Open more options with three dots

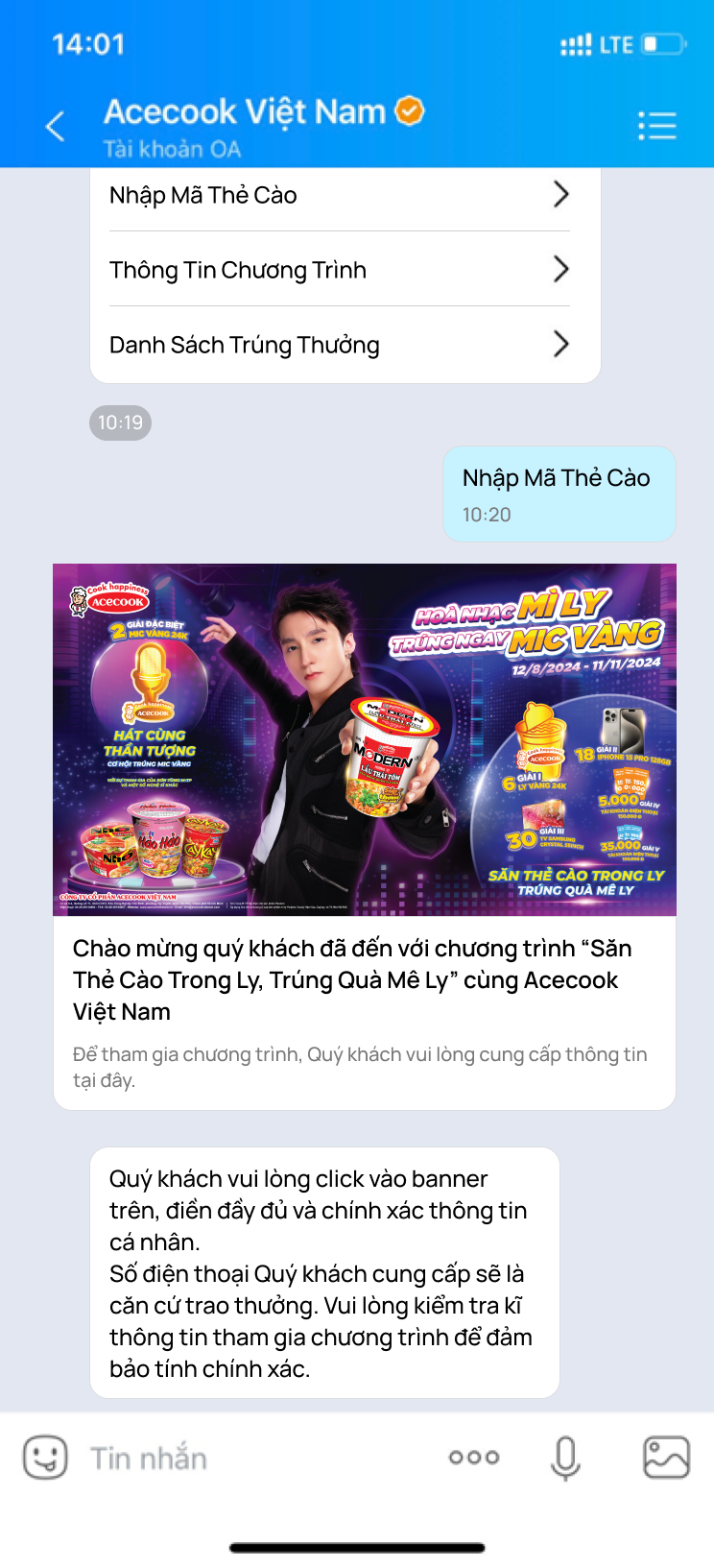pyautogui.click(x=474, y=1458)
